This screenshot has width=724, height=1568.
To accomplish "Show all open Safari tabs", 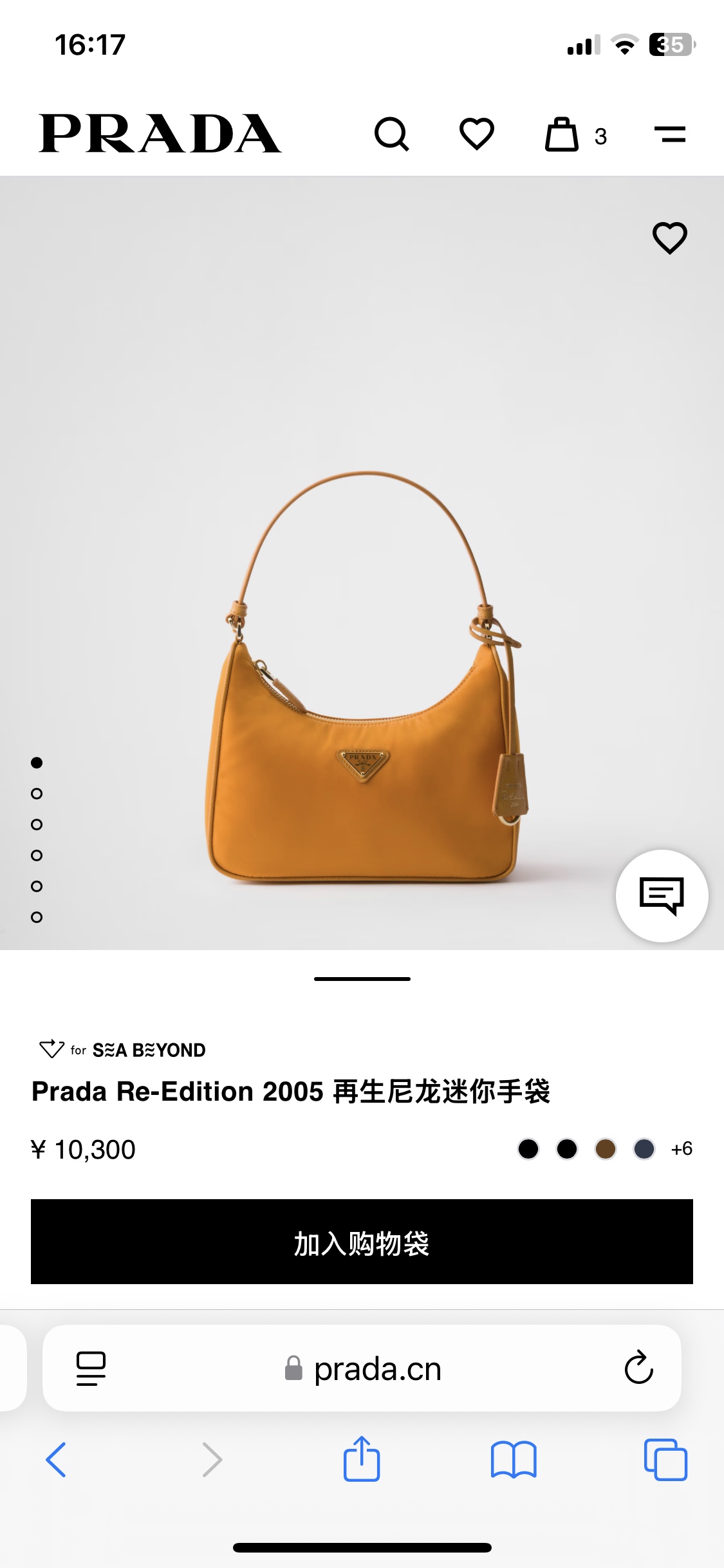I will [x=667, y=1461].
